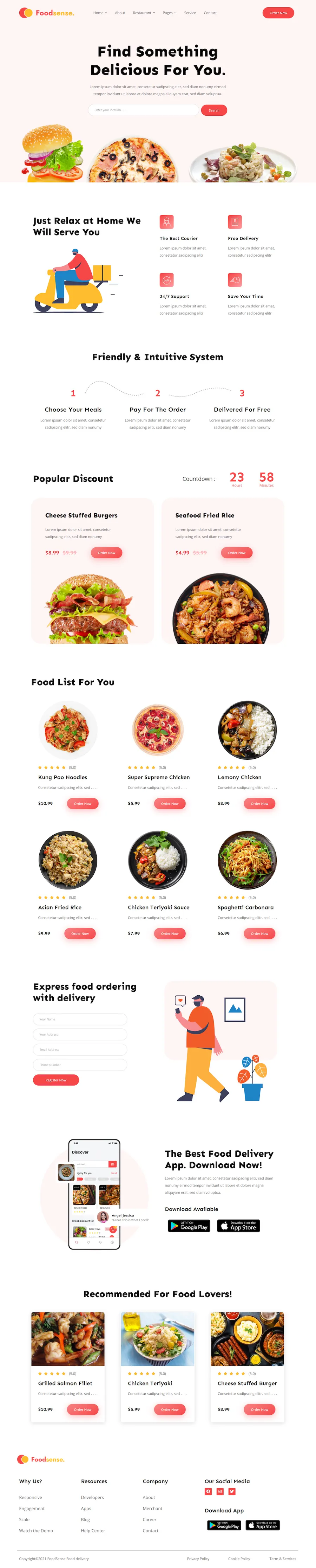
Task: Submit with the Register Now button
Action: point(56,1080)
